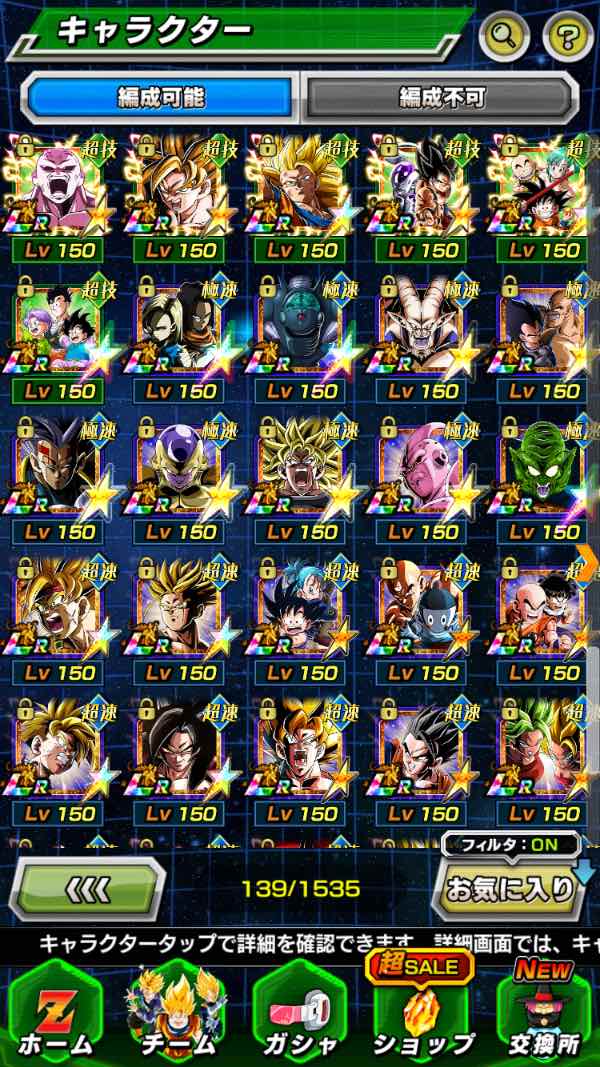Switch to the 編成可能 tab
The height and width of the screenshot is (1067, 600).
(160, 98)
